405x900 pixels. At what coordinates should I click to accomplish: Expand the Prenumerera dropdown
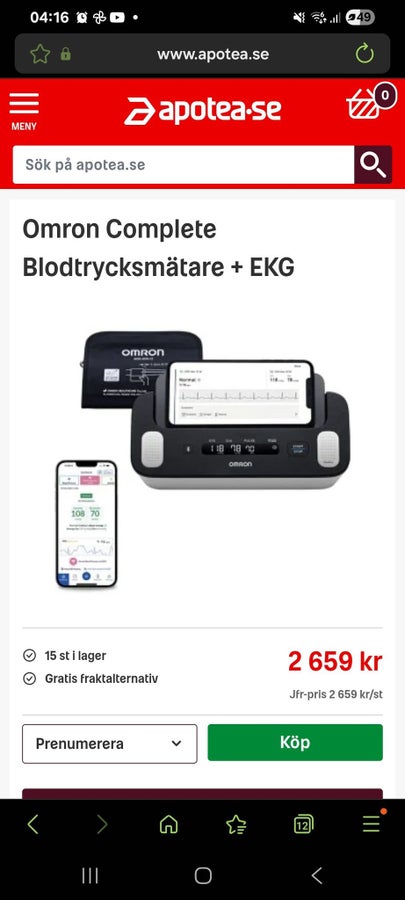click(110, 743)
